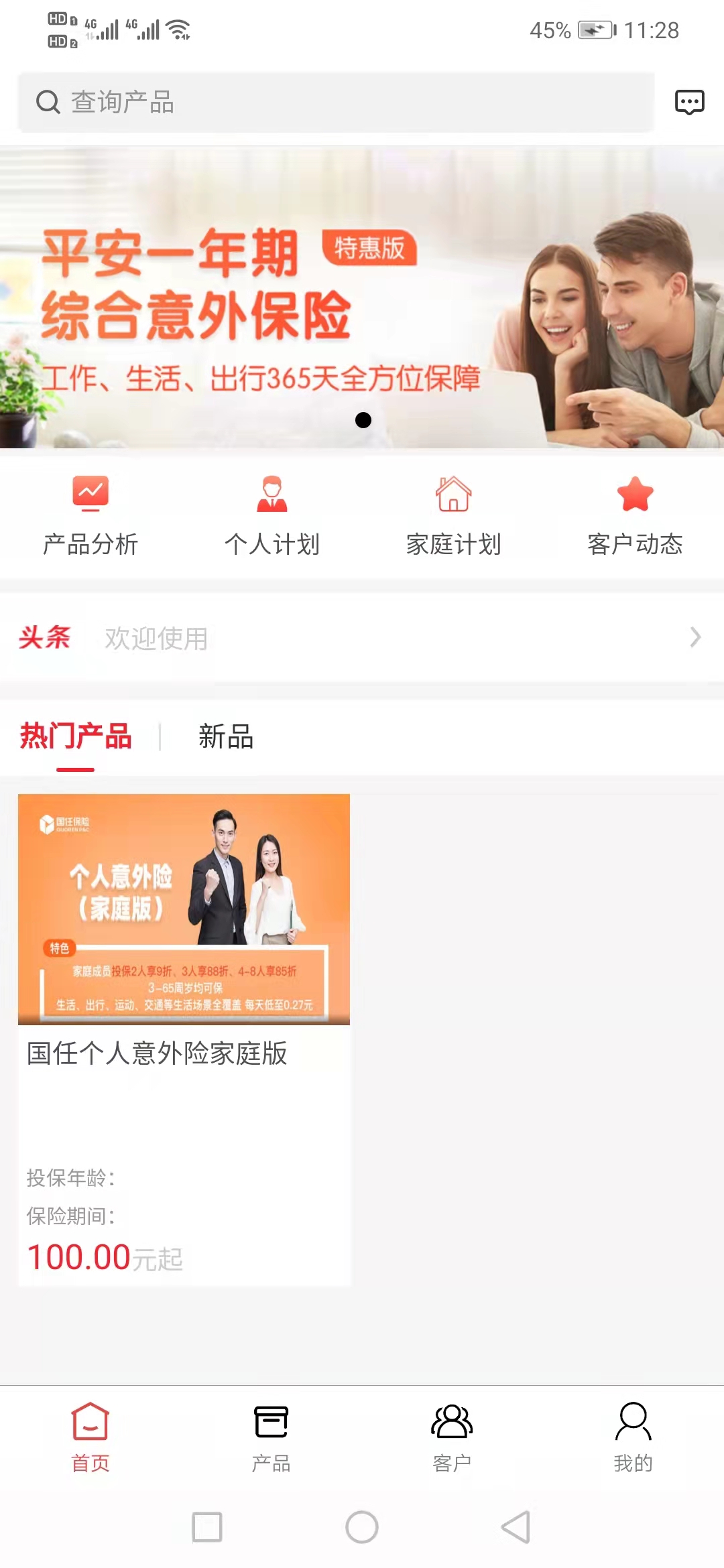Screen dimensions: 724x1568
Task: Tap the 查询产品 search box
Action: point(335,103)
